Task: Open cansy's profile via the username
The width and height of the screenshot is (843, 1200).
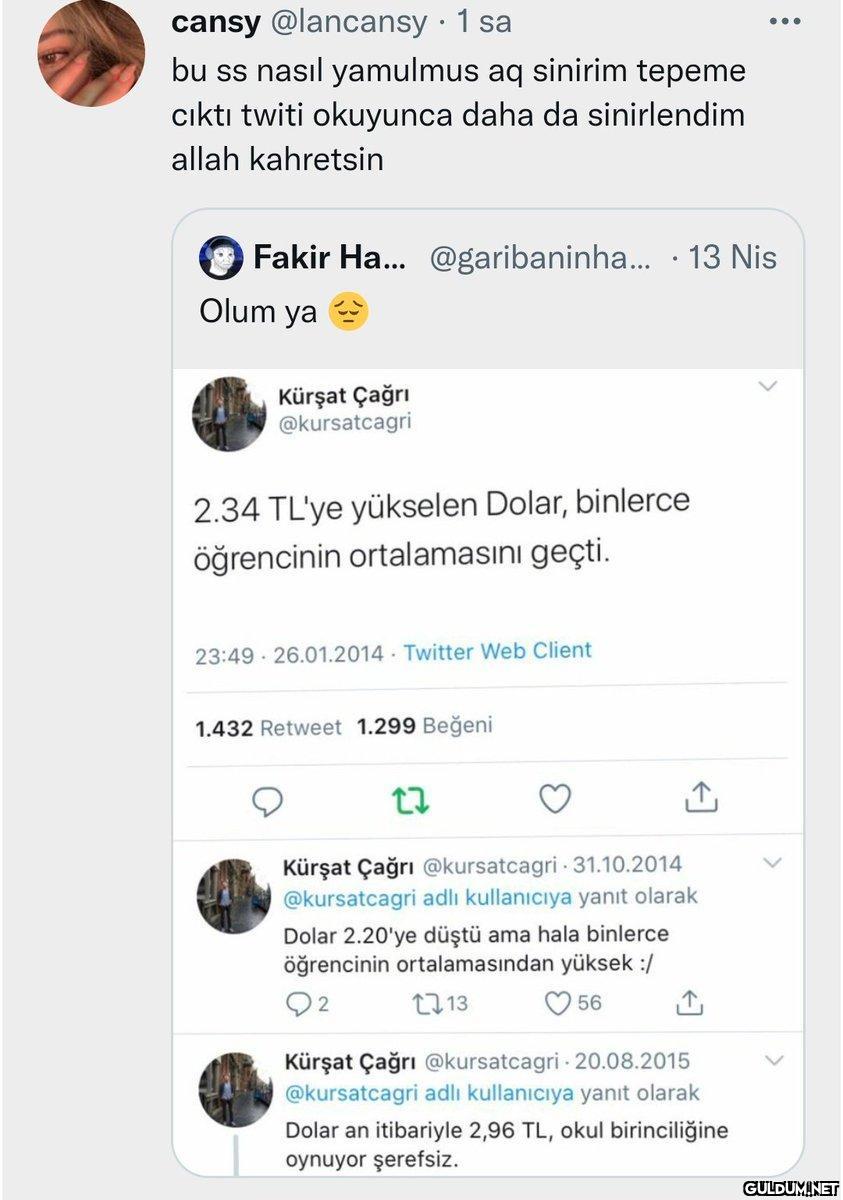Action: pos(216,22)
